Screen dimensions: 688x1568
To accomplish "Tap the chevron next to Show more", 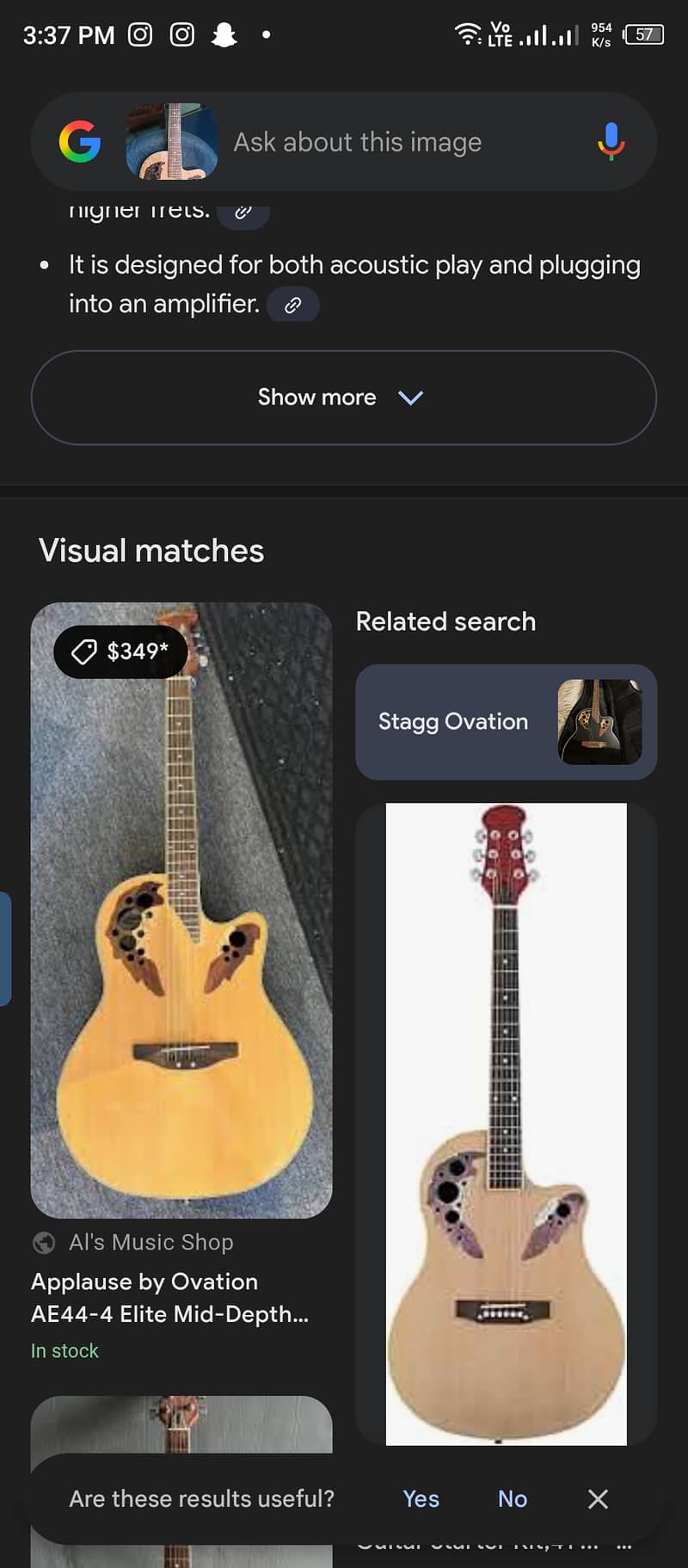I will (410, 398).
